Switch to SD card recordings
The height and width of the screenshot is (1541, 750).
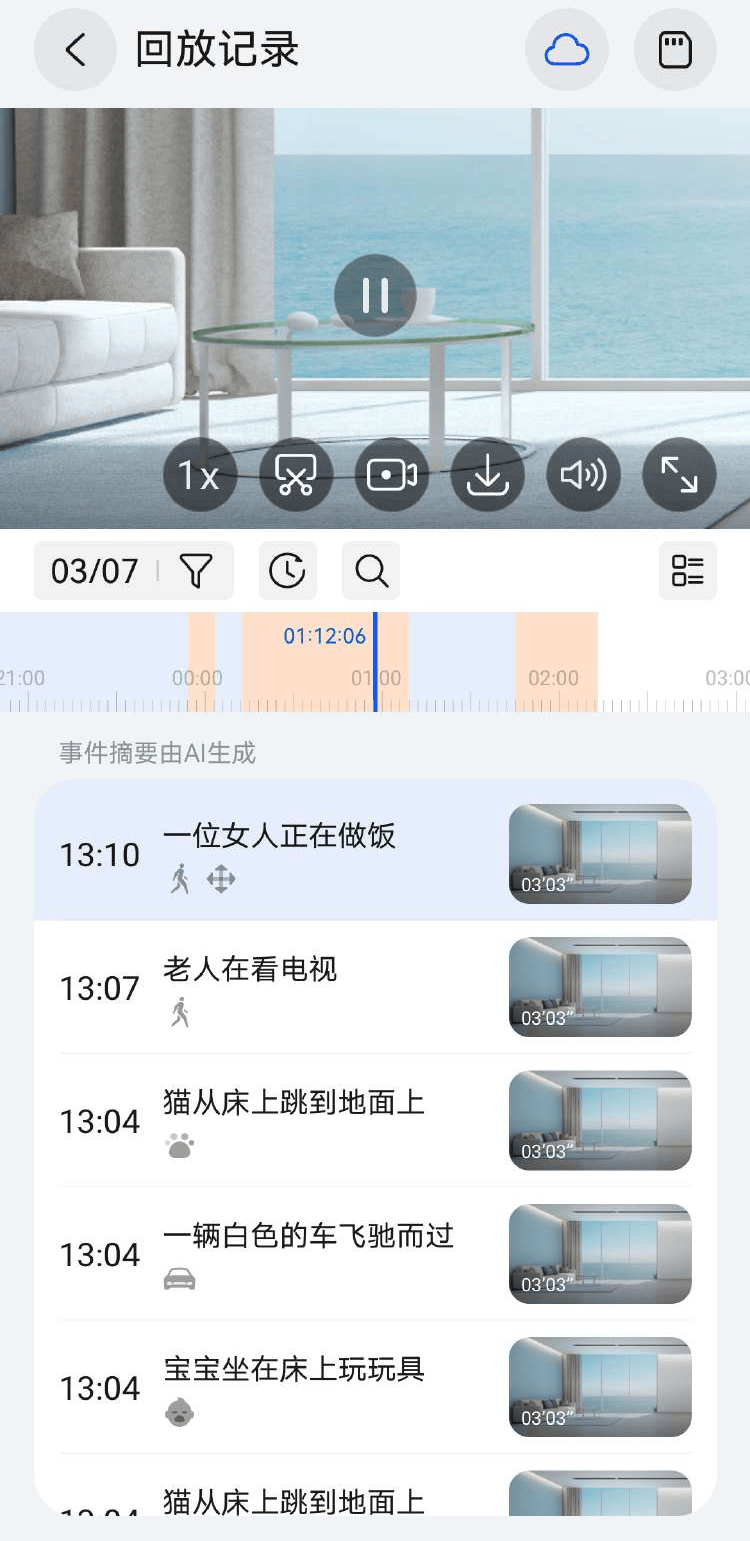675,50
